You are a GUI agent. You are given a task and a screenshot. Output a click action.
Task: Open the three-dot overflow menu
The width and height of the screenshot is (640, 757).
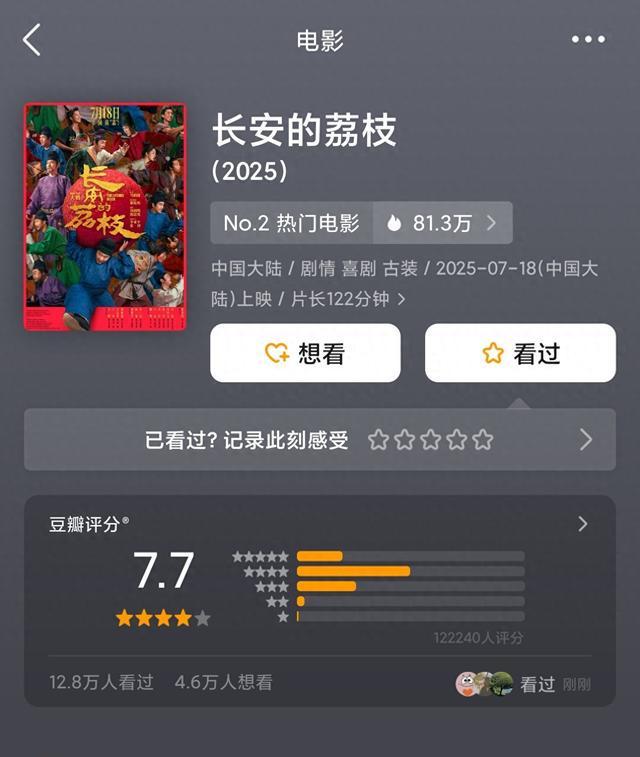[588, 40]
